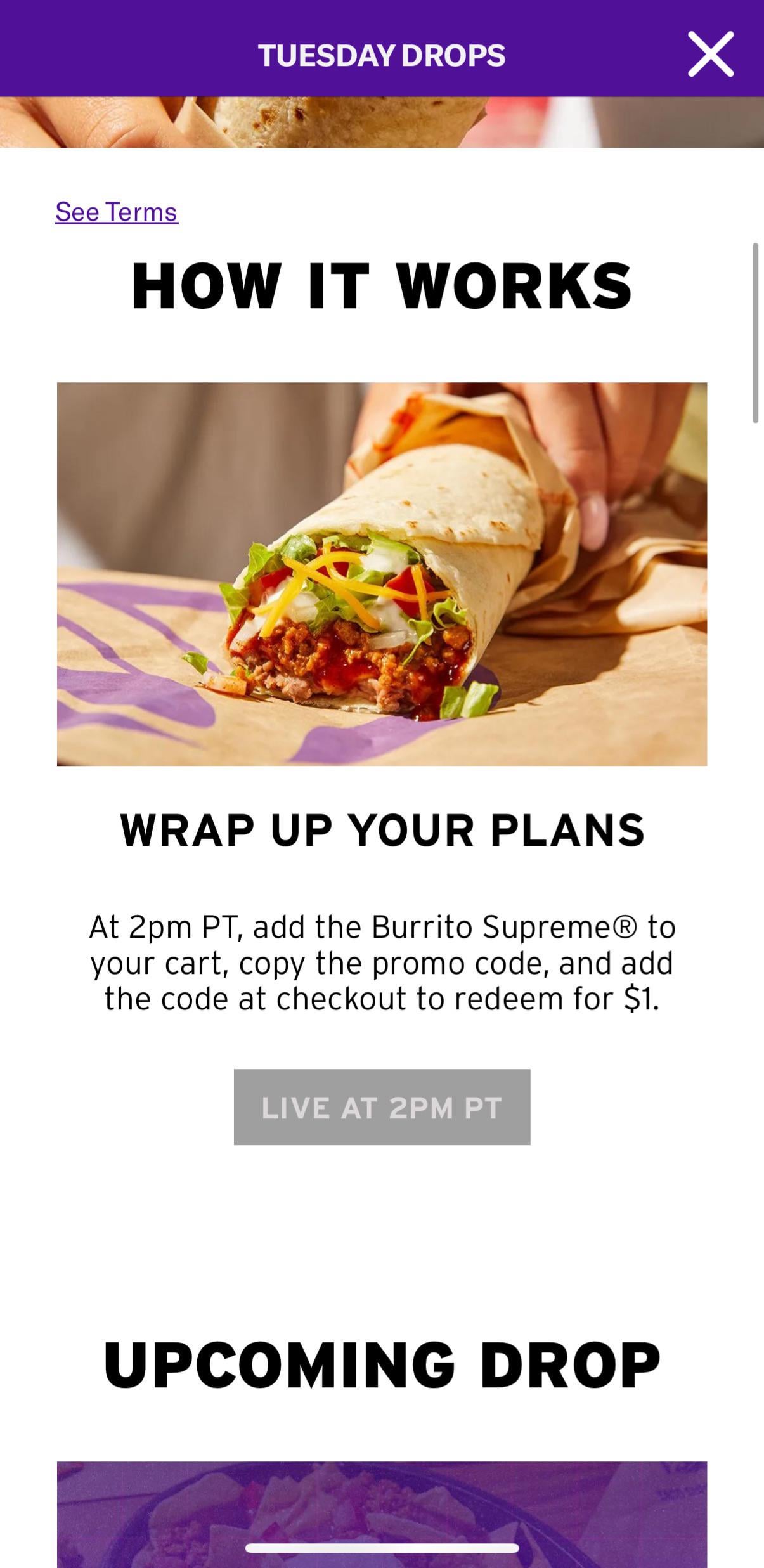
Task: Open the See Terms link
Action: tap(117, 212)
